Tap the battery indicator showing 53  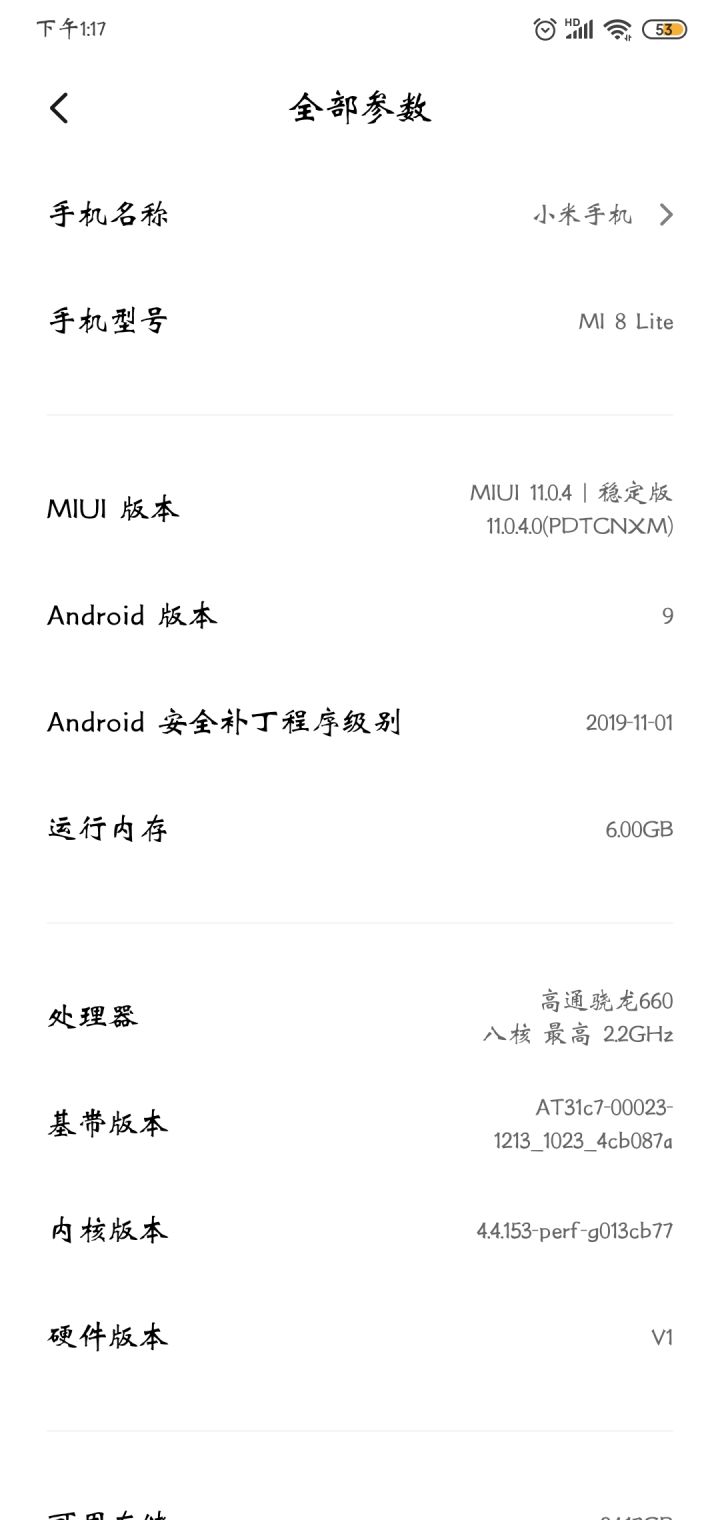coord(662,31)
